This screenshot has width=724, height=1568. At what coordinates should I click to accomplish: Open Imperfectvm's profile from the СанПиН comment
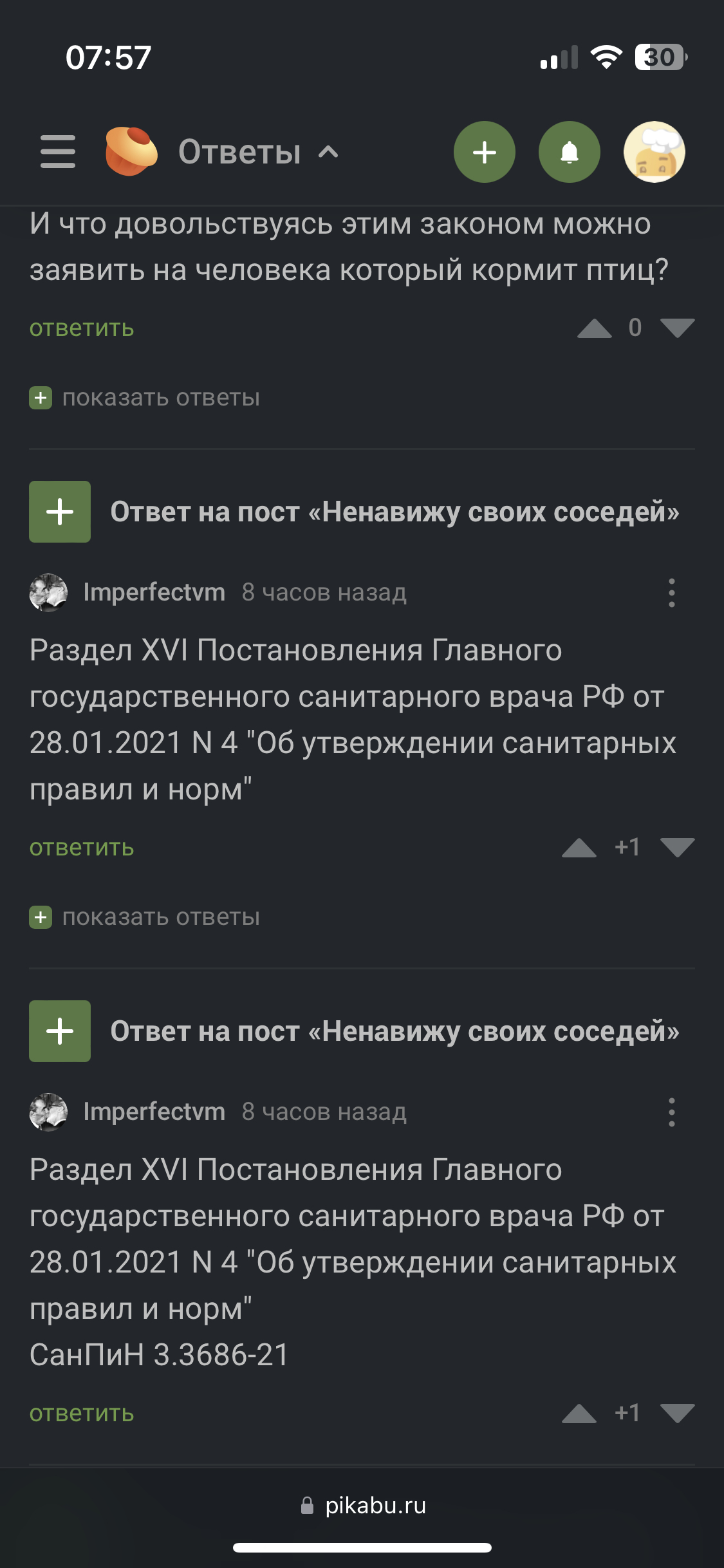[x=154, y=1112]
